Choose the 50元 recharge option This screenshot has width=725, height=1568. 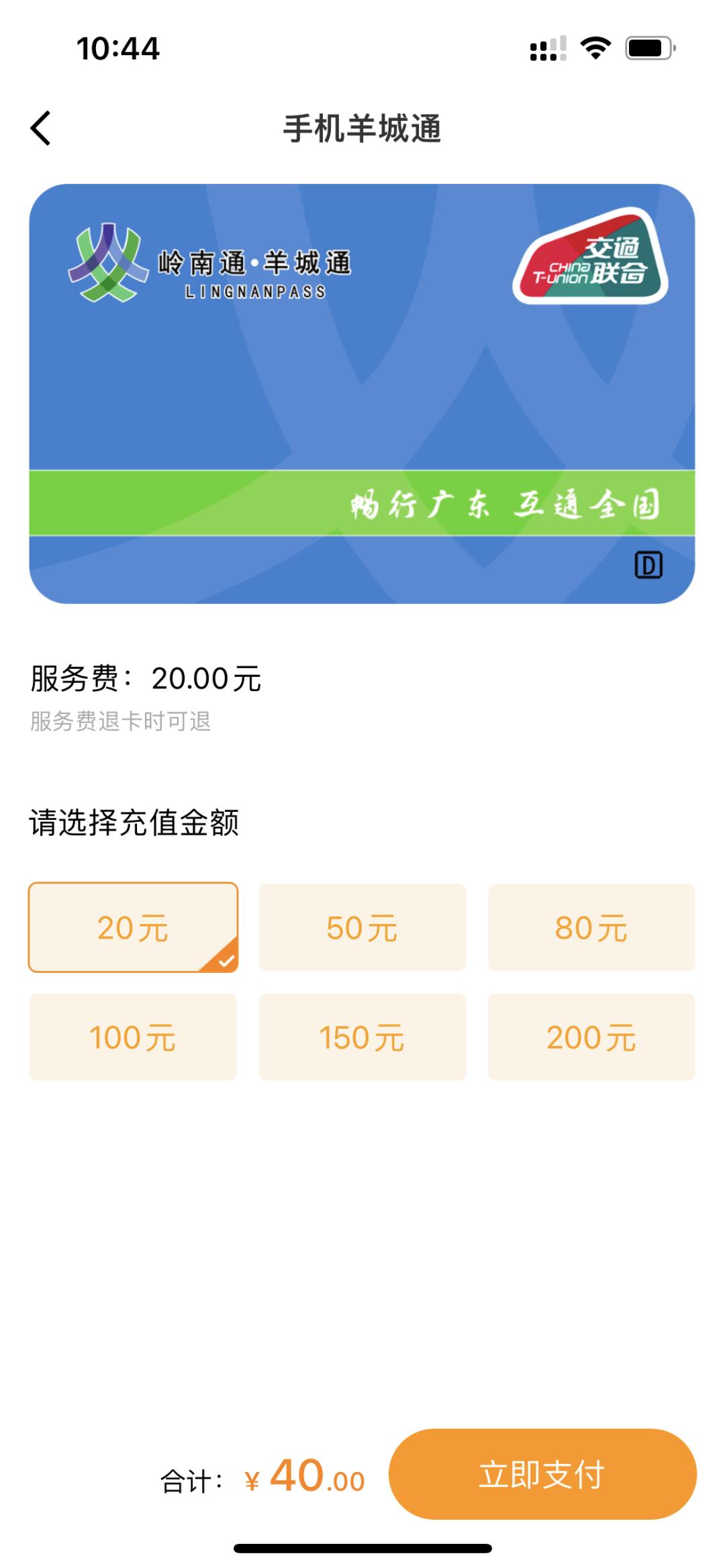(x=362, y=927)
